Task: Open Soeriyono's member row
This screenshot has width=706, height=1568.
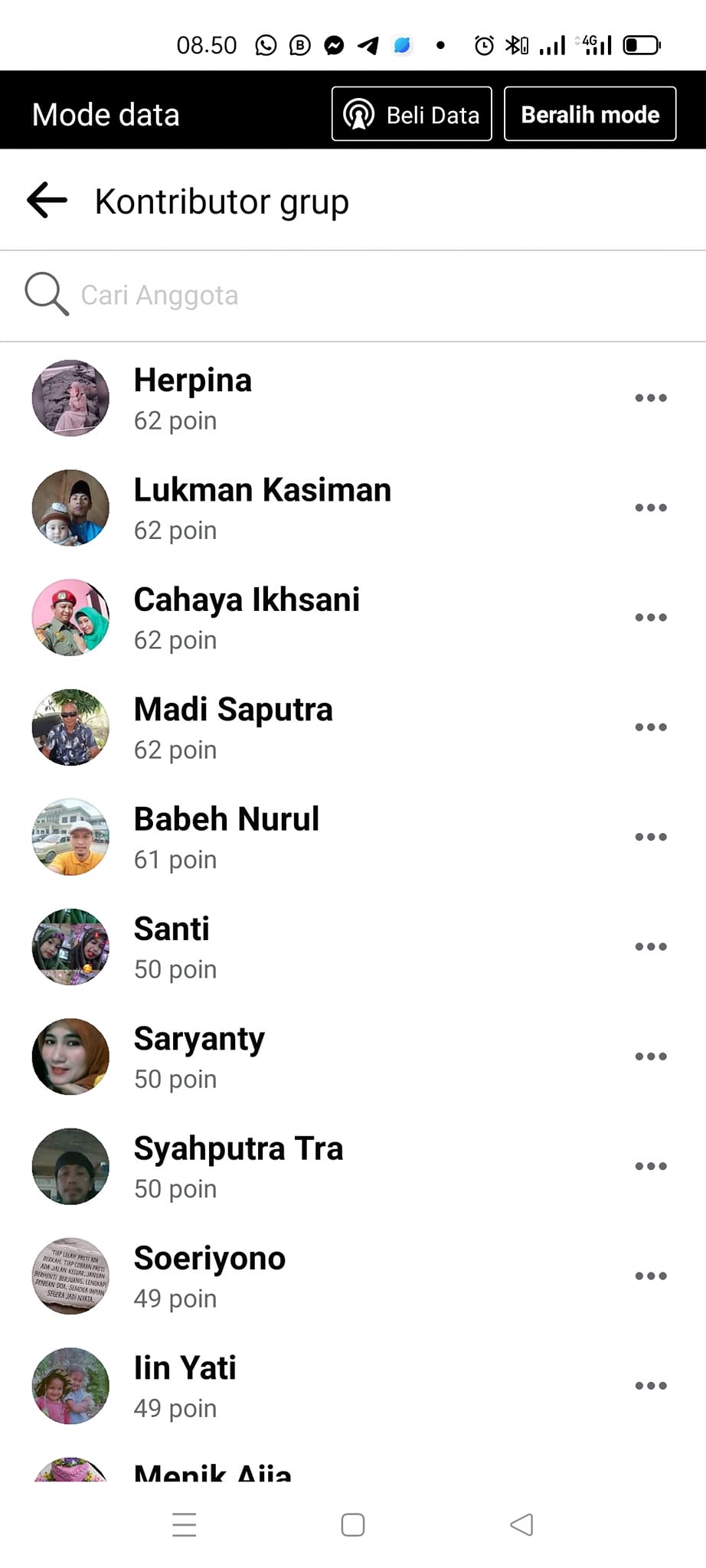Action: (x=210, y=1276)
